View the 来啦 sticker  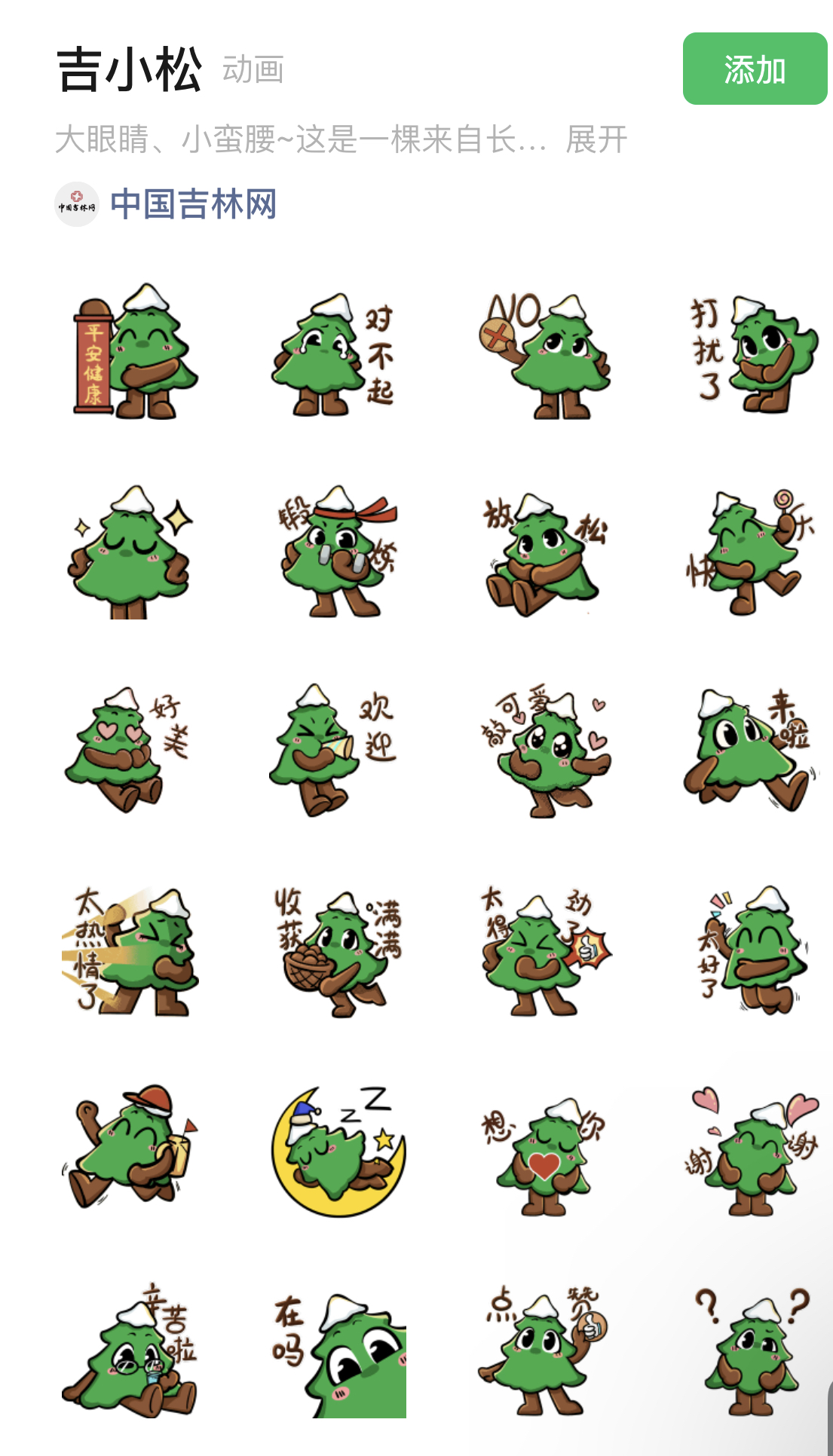749,750
